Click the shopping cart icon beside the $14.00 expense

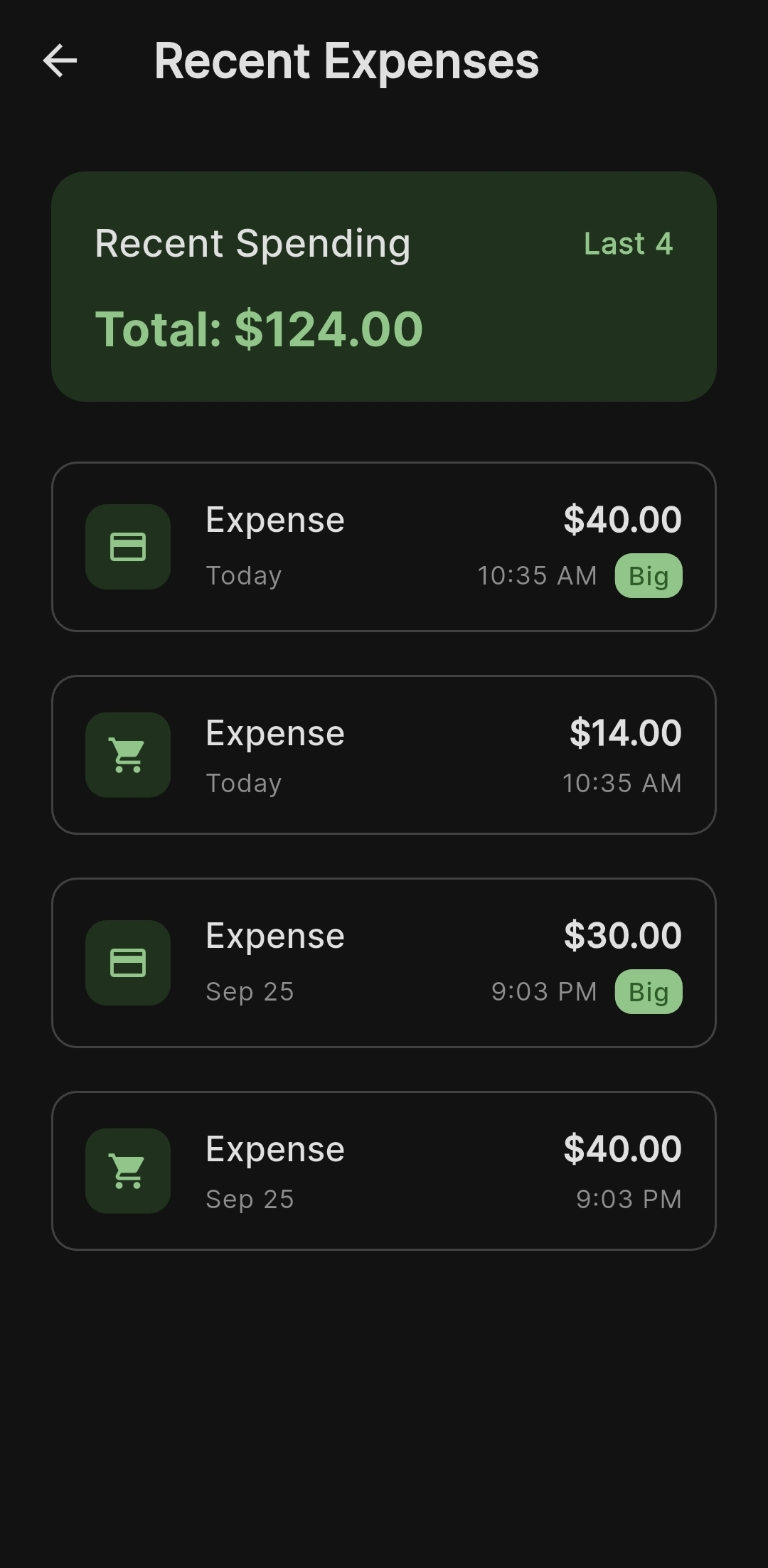[127, 755]
